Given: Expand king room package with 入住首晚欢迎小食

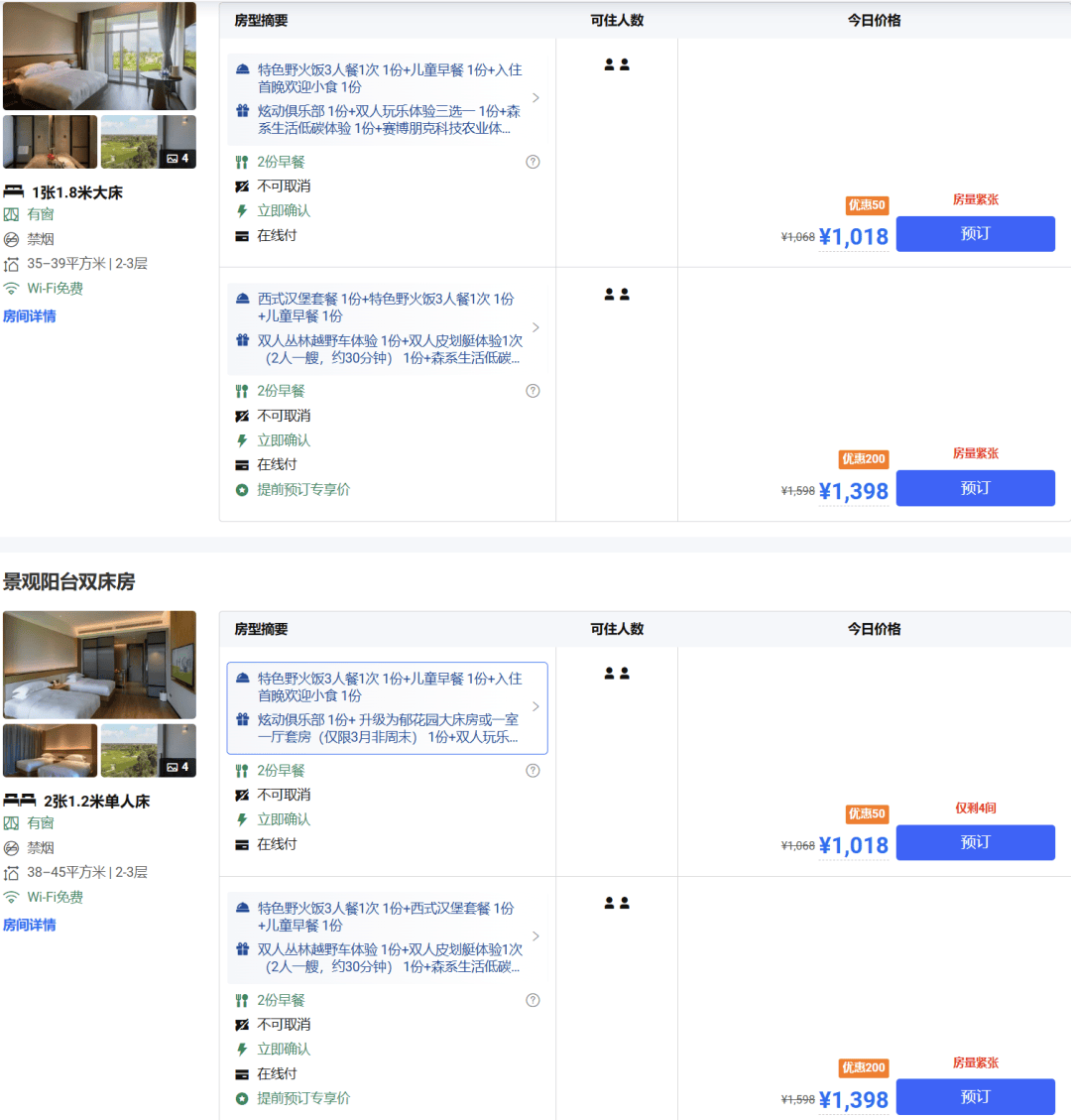Looking at the screenshot, I should click(x=388, y=98).
